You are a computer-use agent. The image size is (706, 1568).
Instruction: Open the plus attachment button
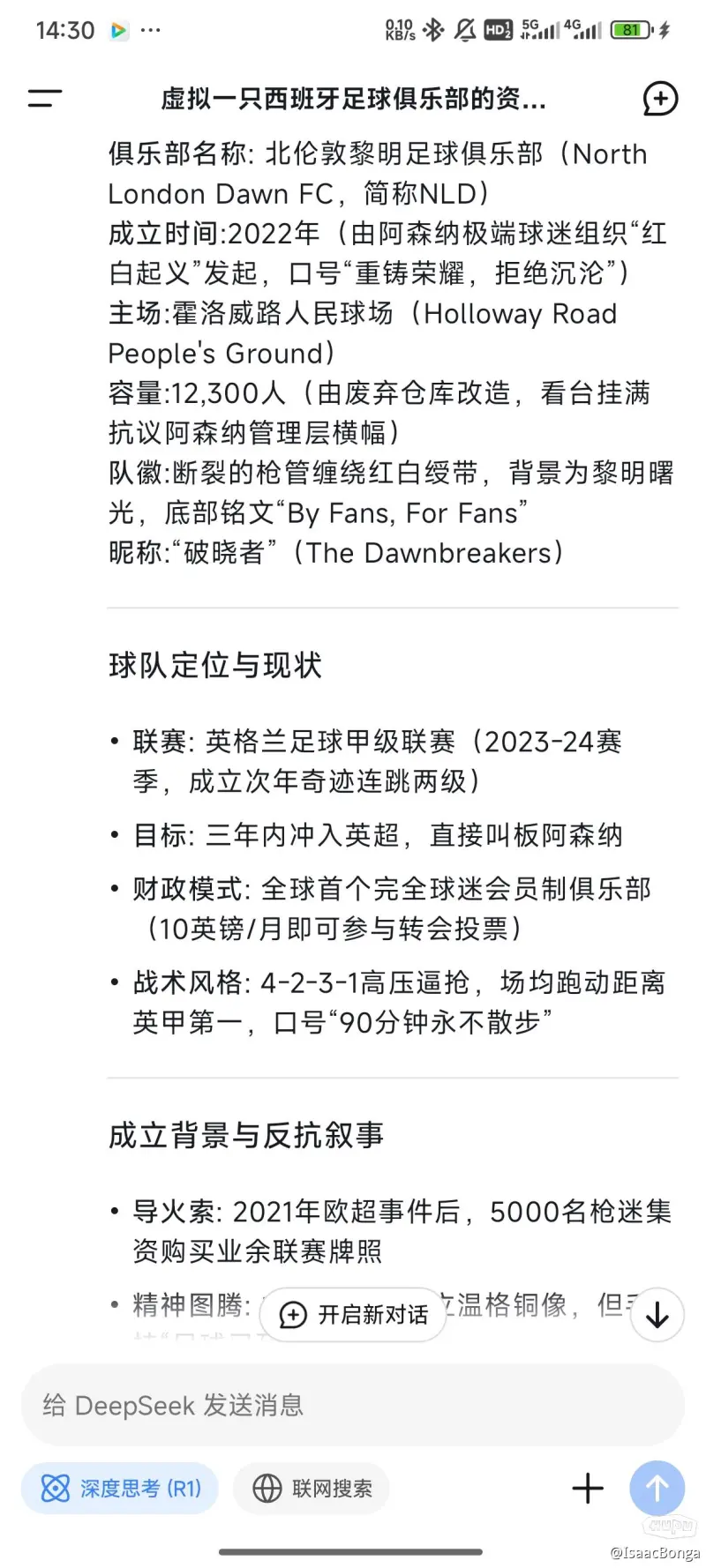(588, 1489)
